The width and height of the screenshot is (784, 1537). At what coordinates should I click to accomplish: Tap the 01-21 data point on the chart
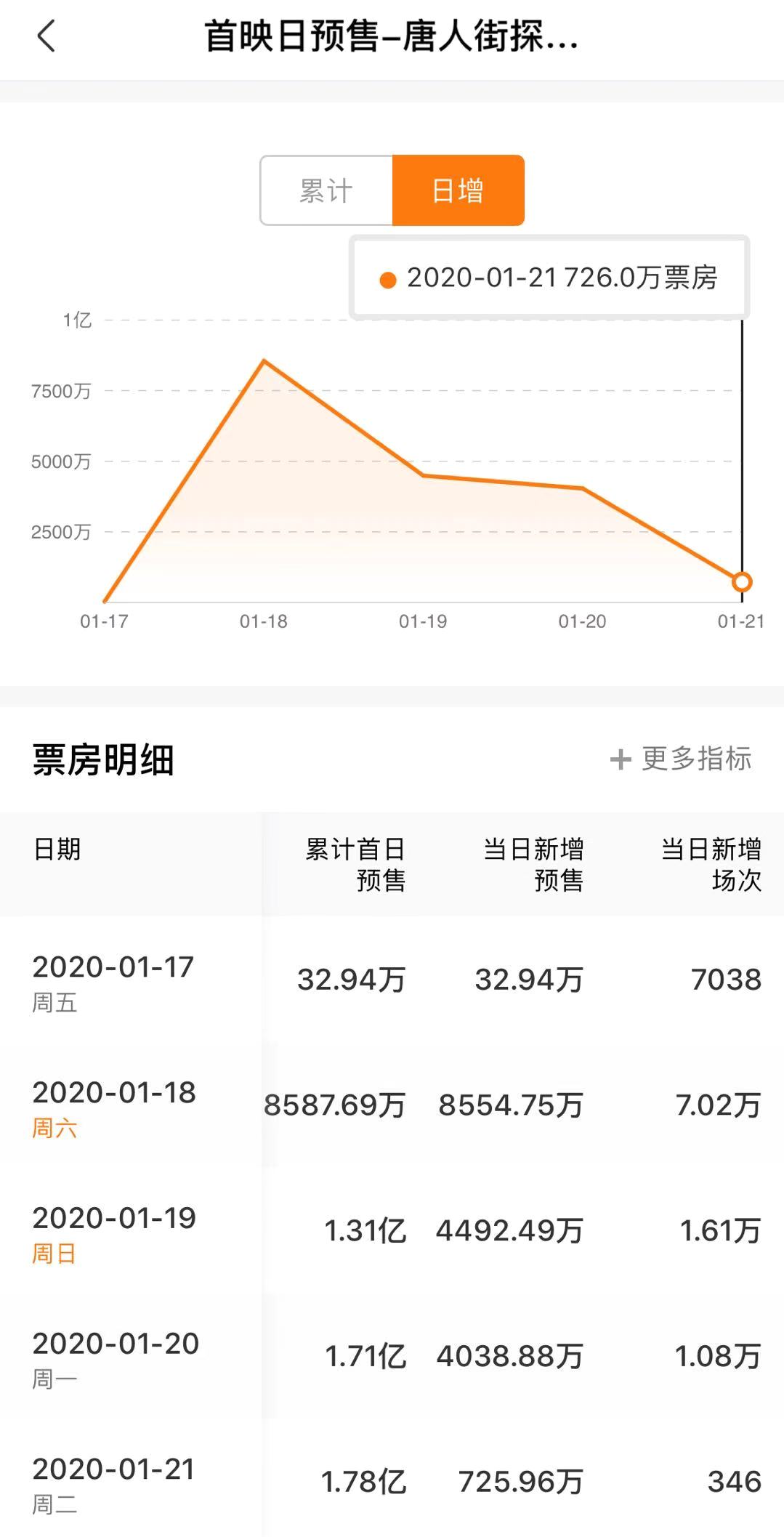[x=742, y=582]
